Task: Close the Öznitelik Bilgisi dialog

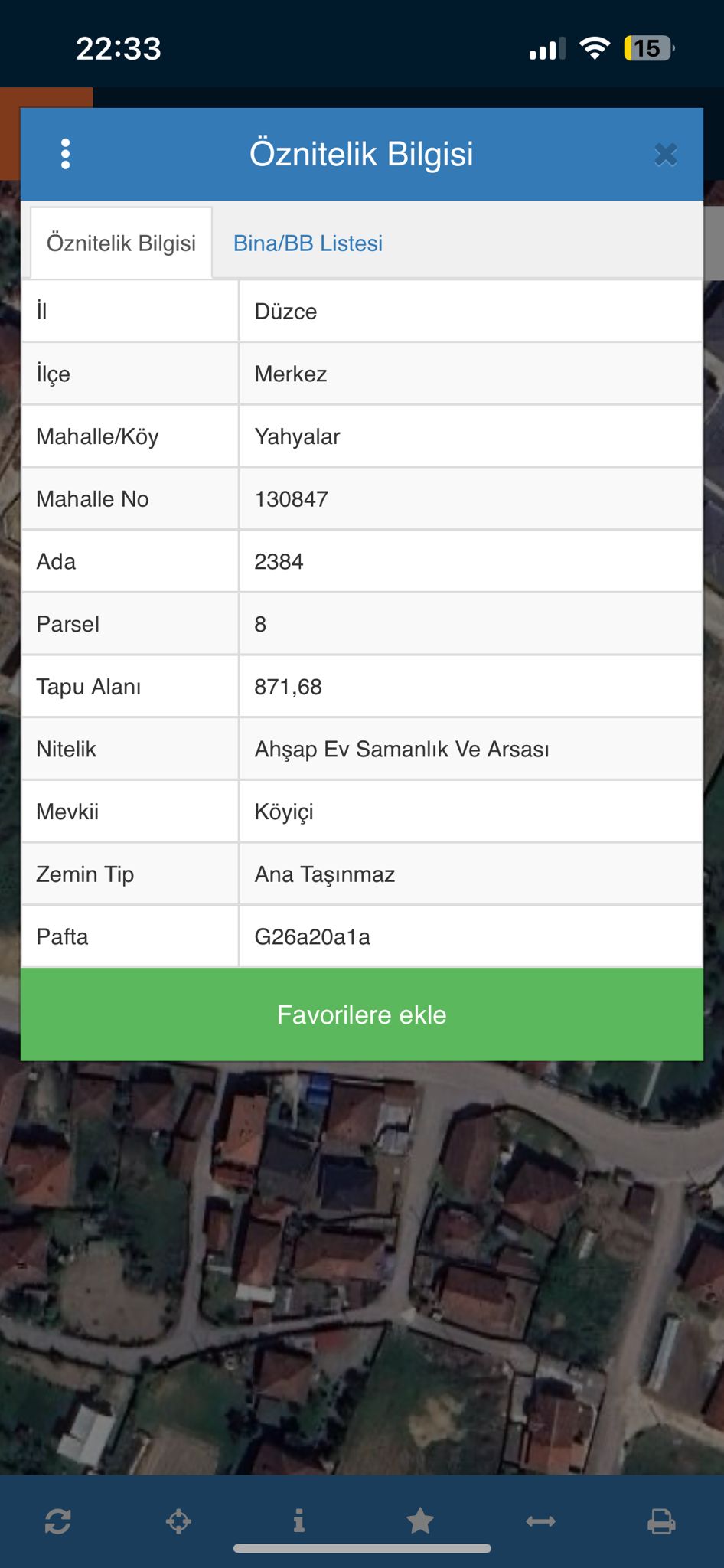Action: pos(666,155)
